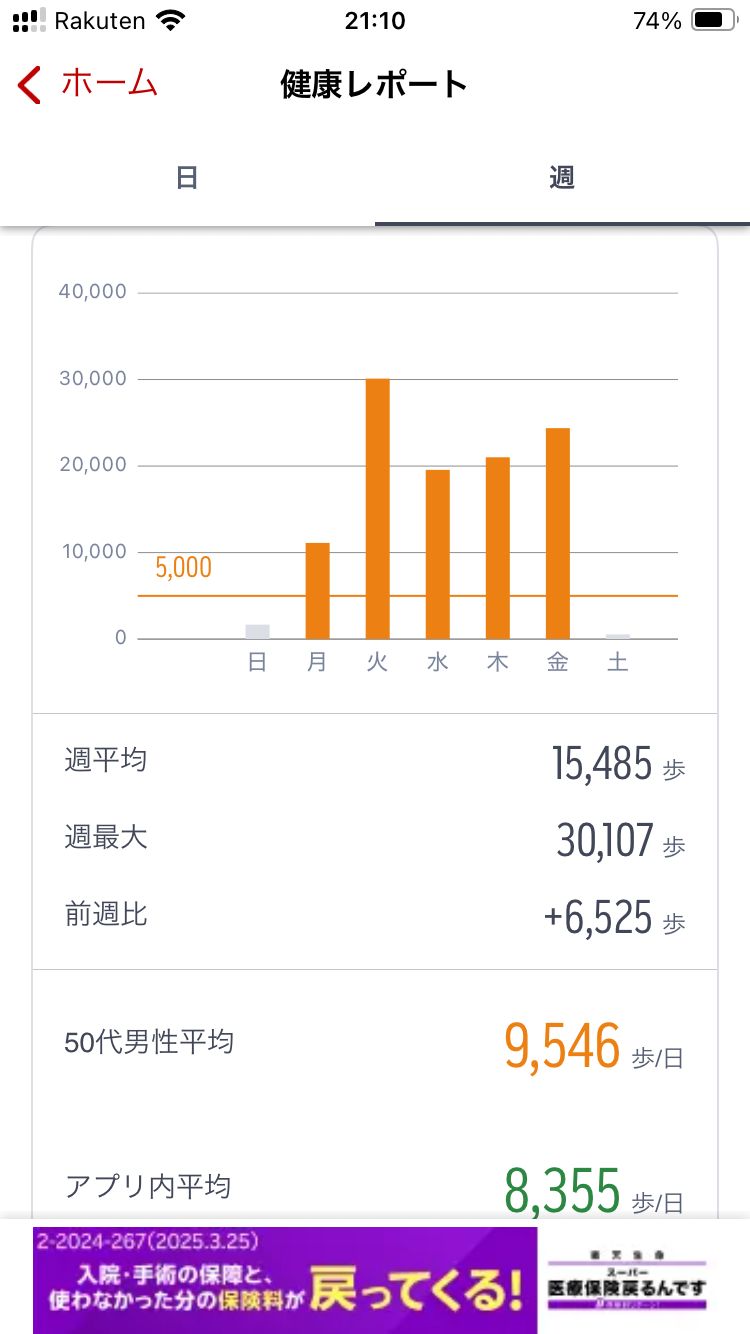This screenshot has width=750, height=1334.
Task: Switch to the 日 tab
Action: (x=187, y=179)
